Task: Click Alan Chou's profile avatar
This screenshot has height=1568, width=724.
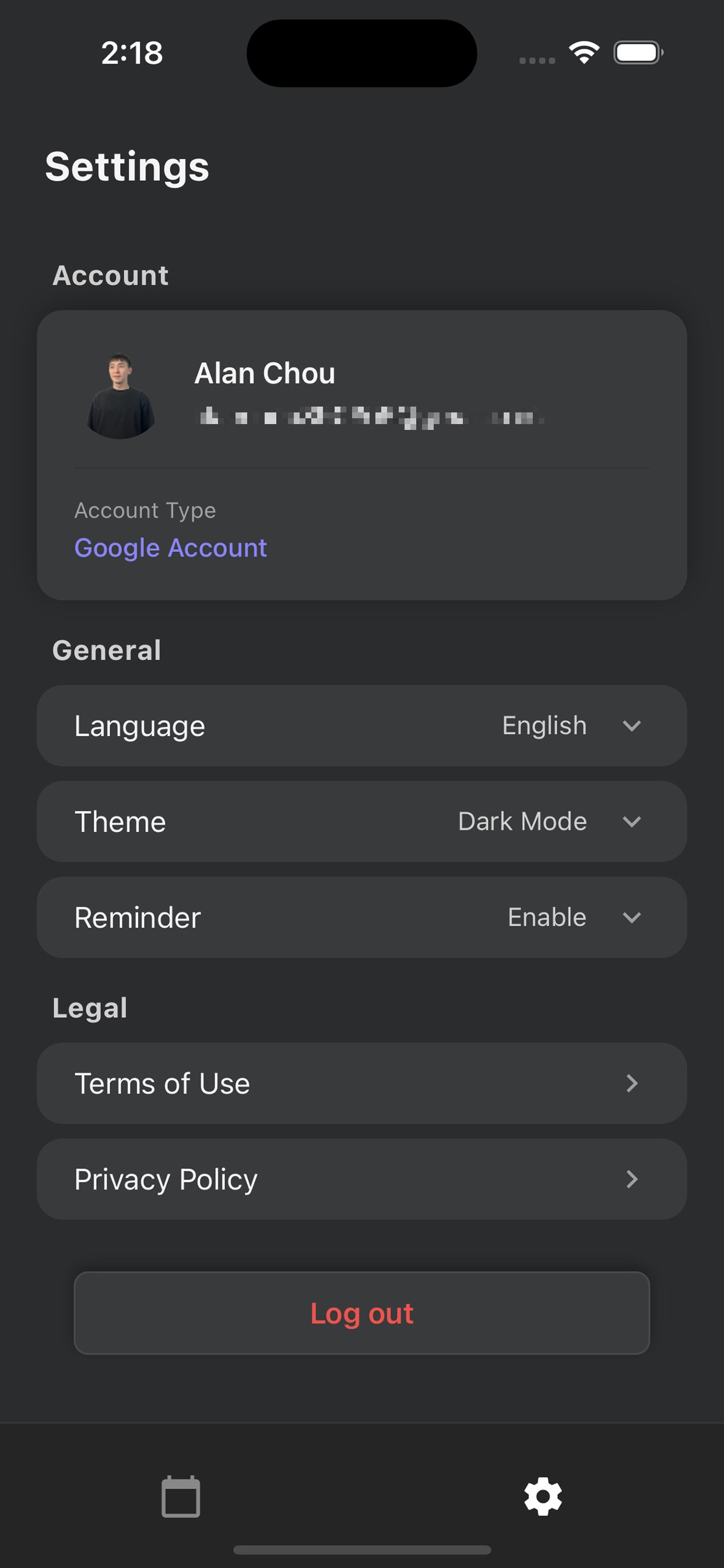Action: tap(121, 395)
